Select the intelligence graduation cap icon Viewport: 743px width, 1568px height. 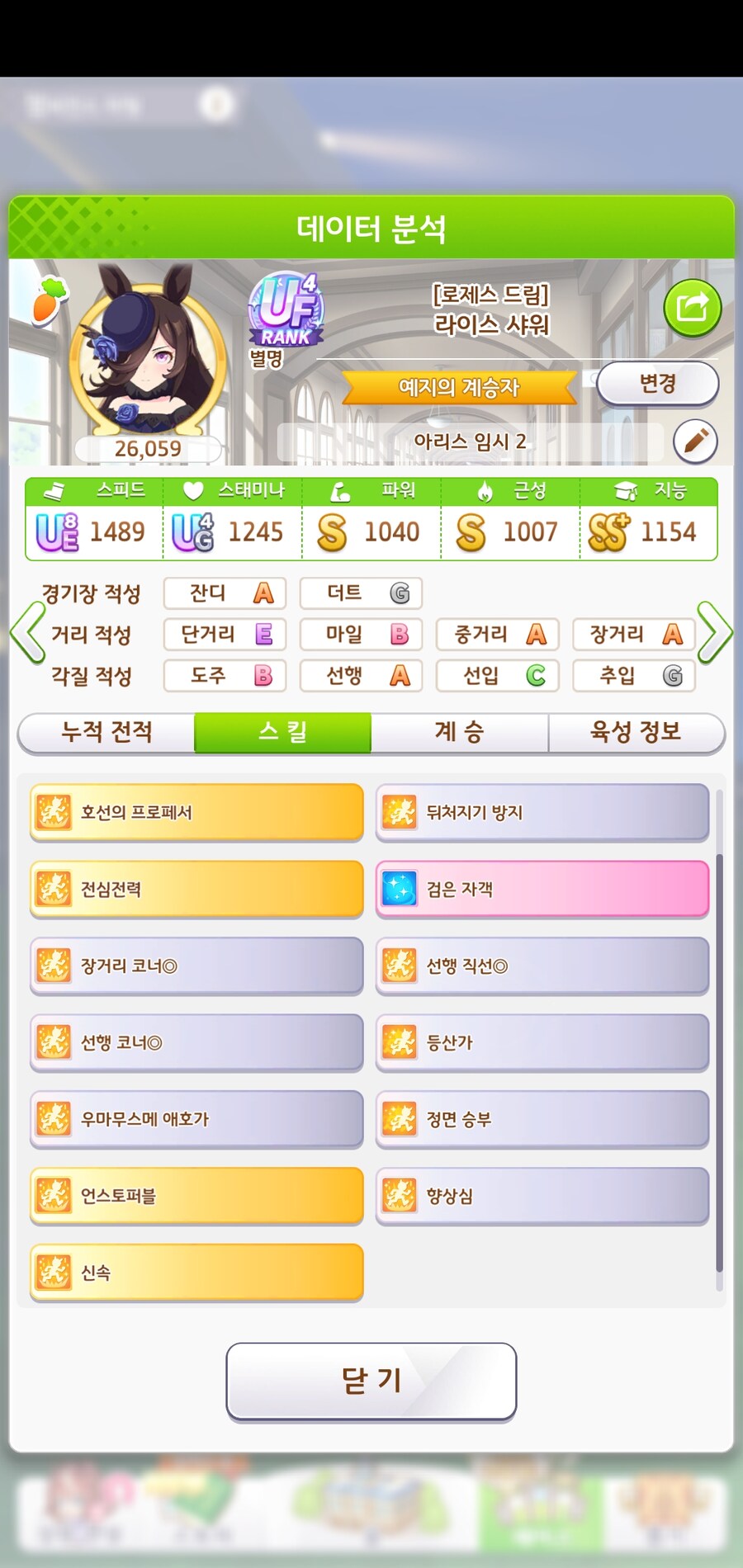click(625, 490)
